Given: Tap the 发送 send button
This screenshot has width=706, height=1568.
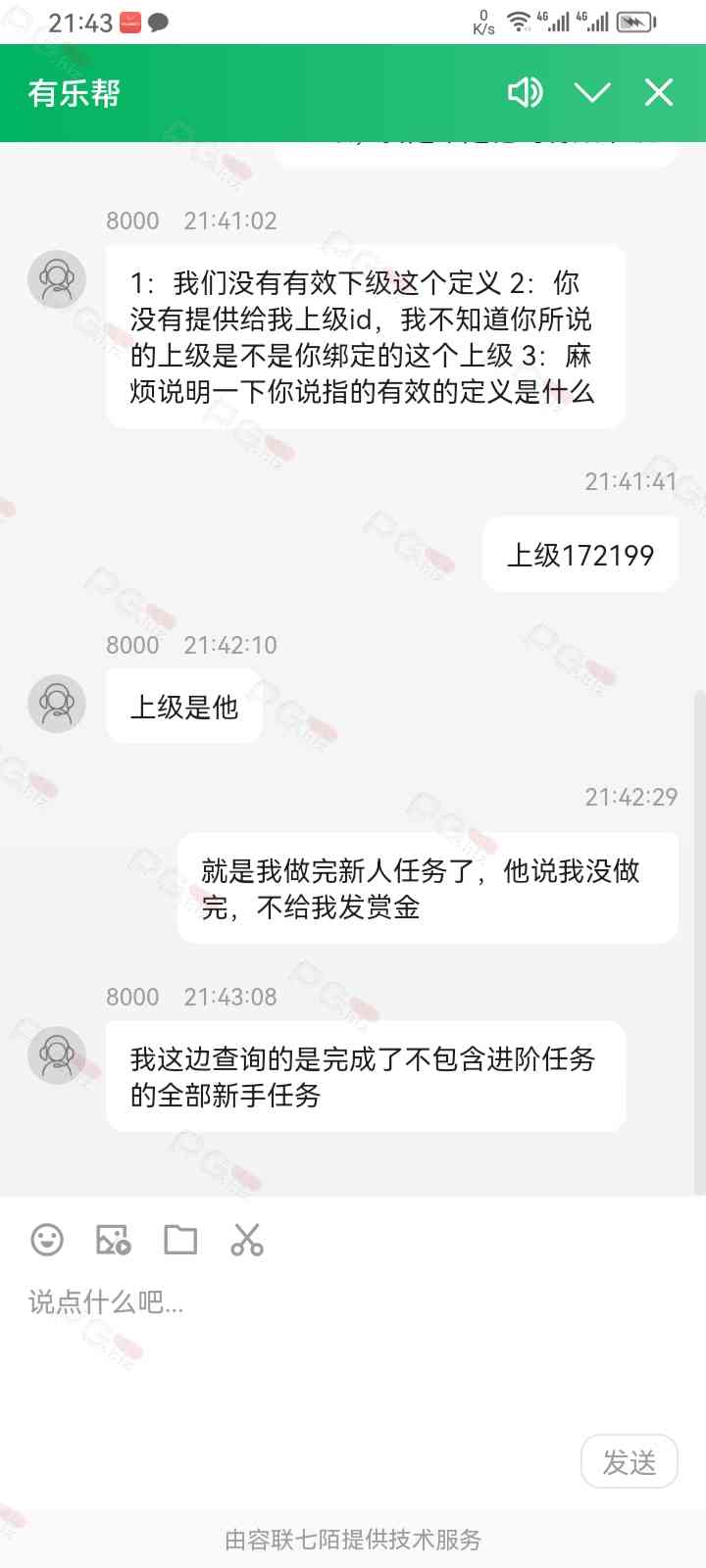Looking at the screenshot, I should coord(630,1463).
